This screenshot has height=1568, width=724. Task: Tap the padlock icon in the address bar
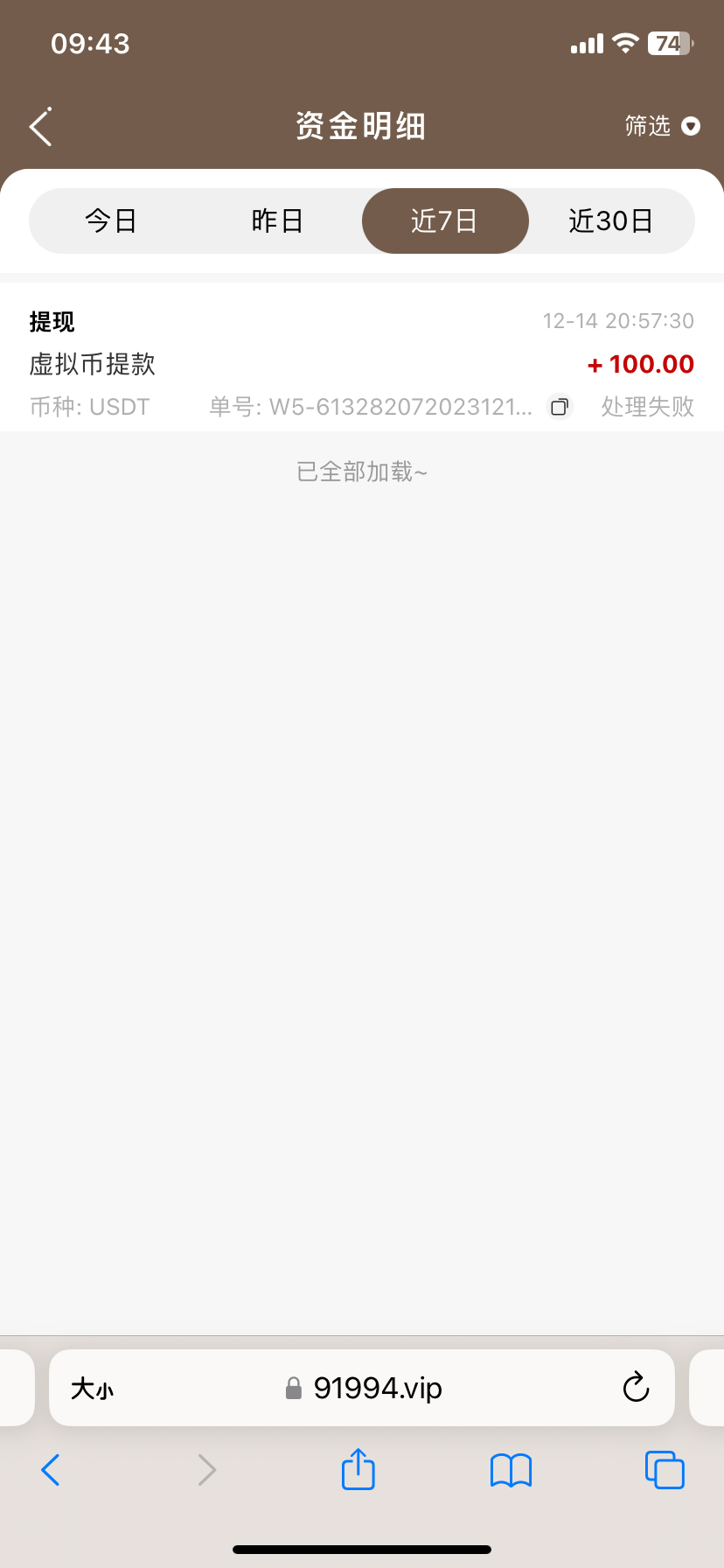[293, 1388]
